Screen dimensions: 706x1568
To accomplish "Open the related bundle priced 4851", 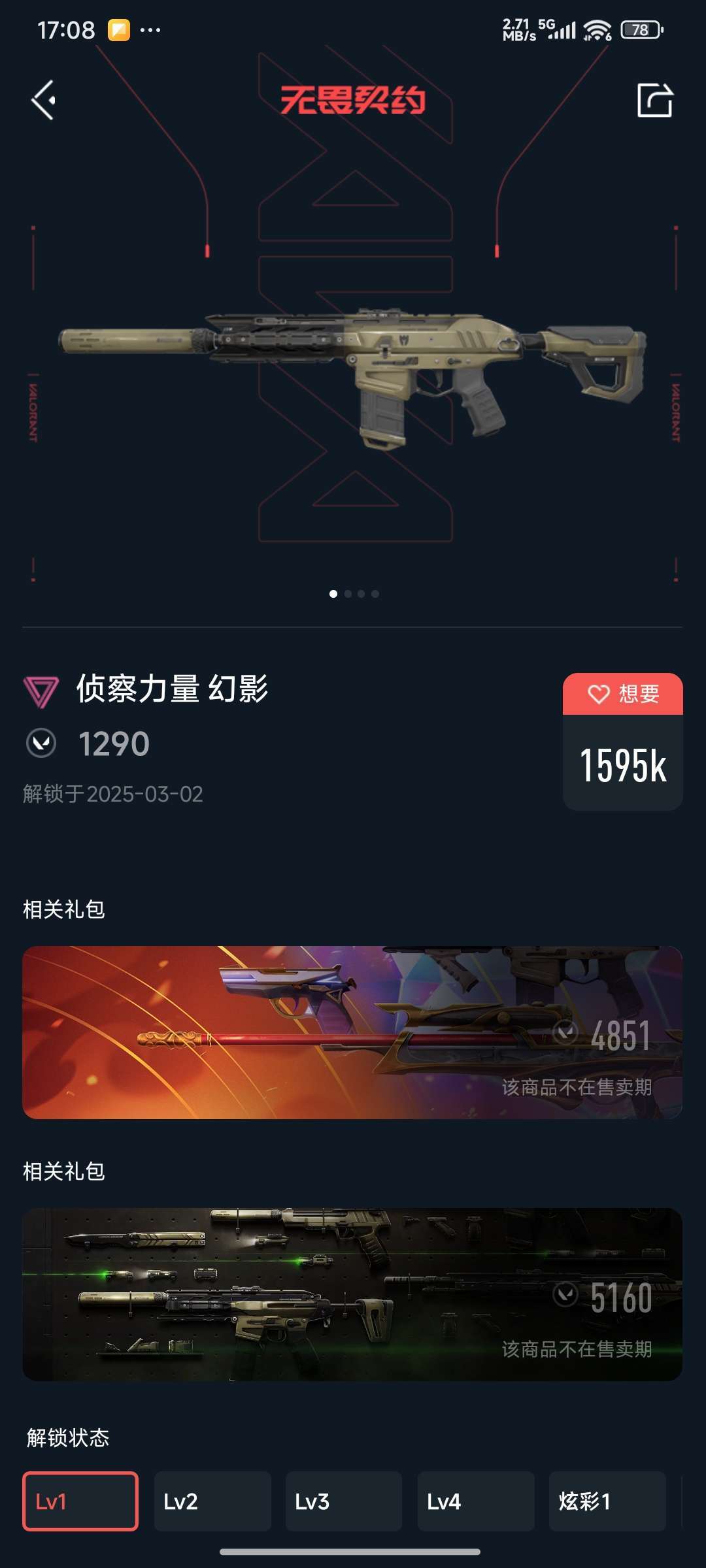I will (352, 1032).
